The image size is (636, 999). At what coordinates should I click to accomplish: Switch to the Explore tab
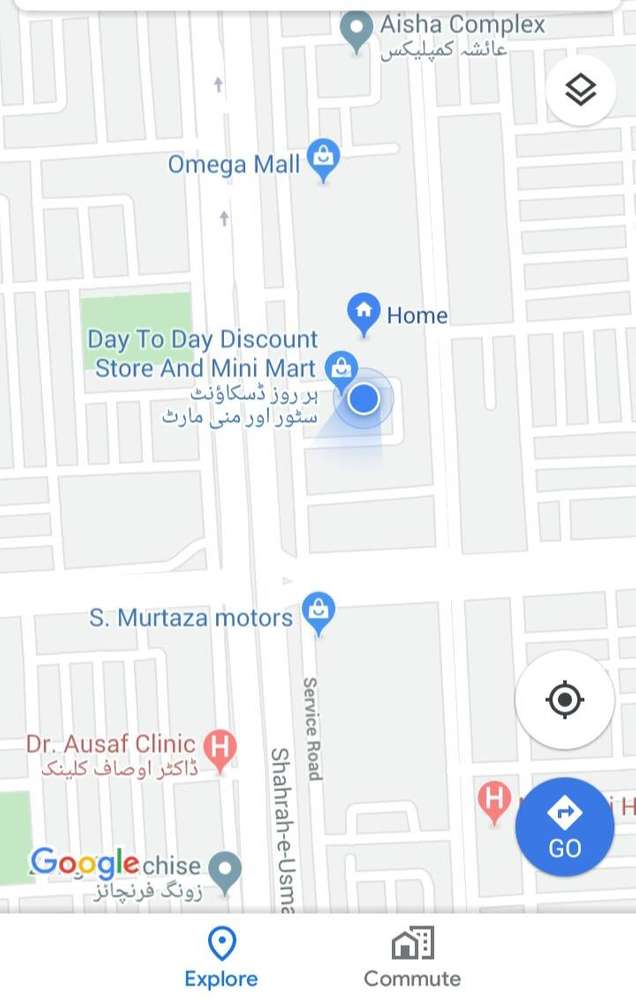point(221,957)
